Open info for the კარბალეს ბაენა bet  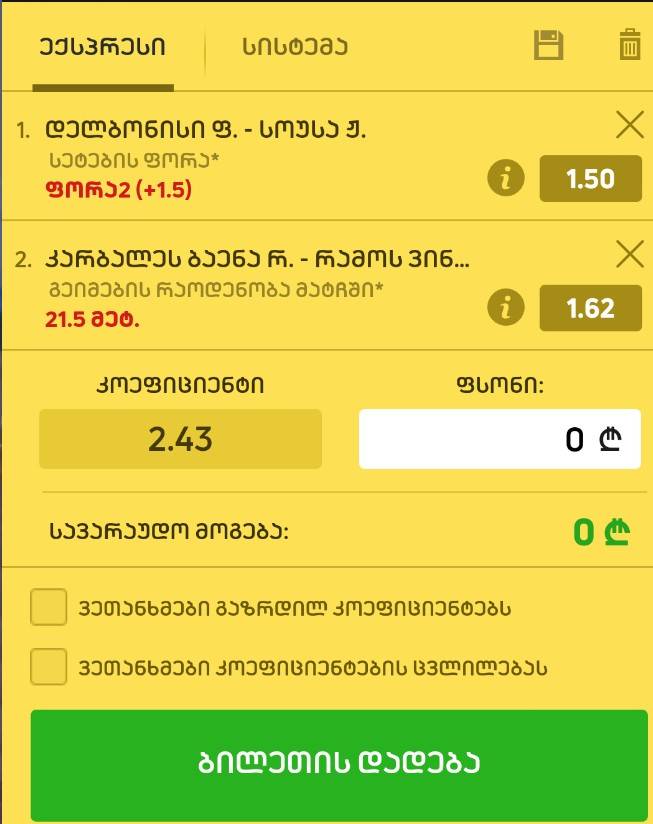[x=506, y=308]
